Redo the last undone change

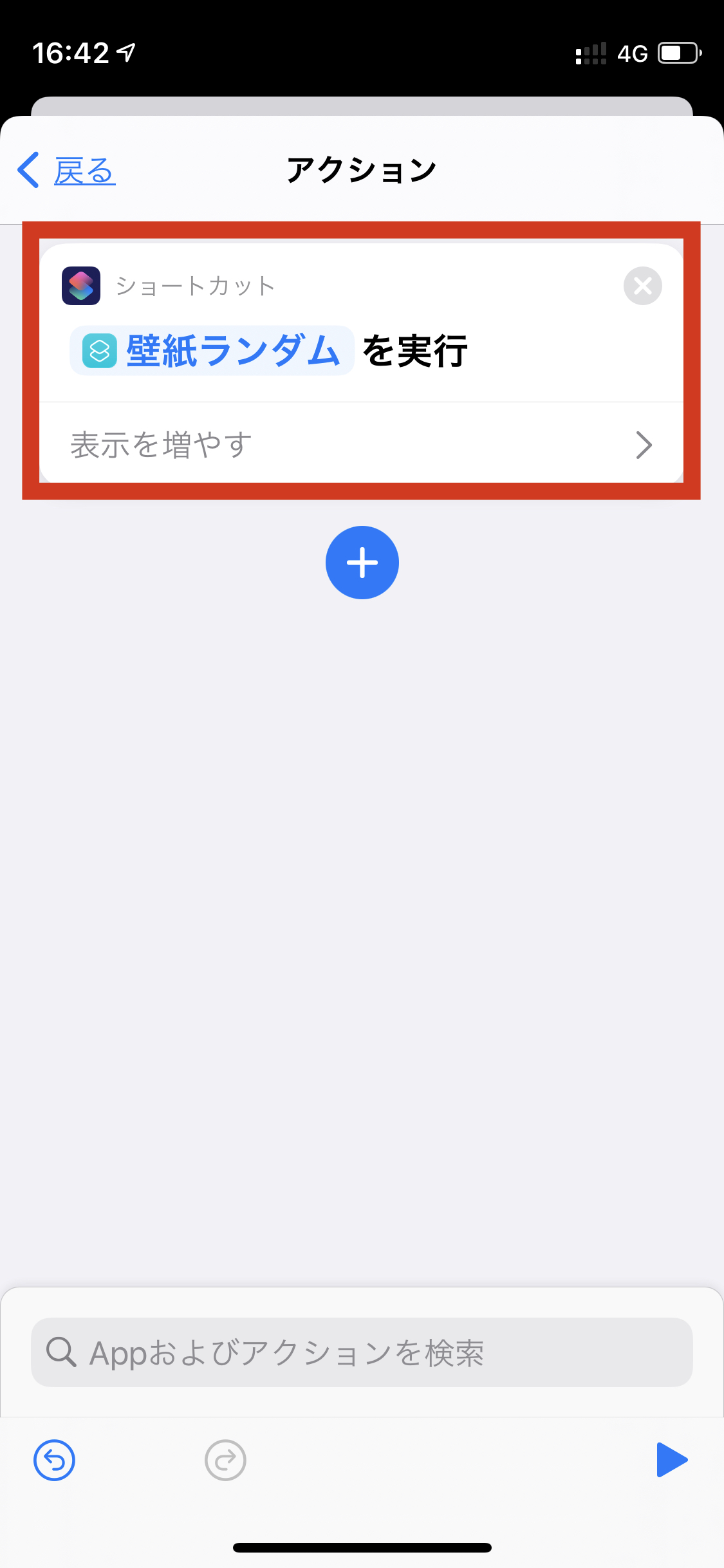click(225, 1460)
